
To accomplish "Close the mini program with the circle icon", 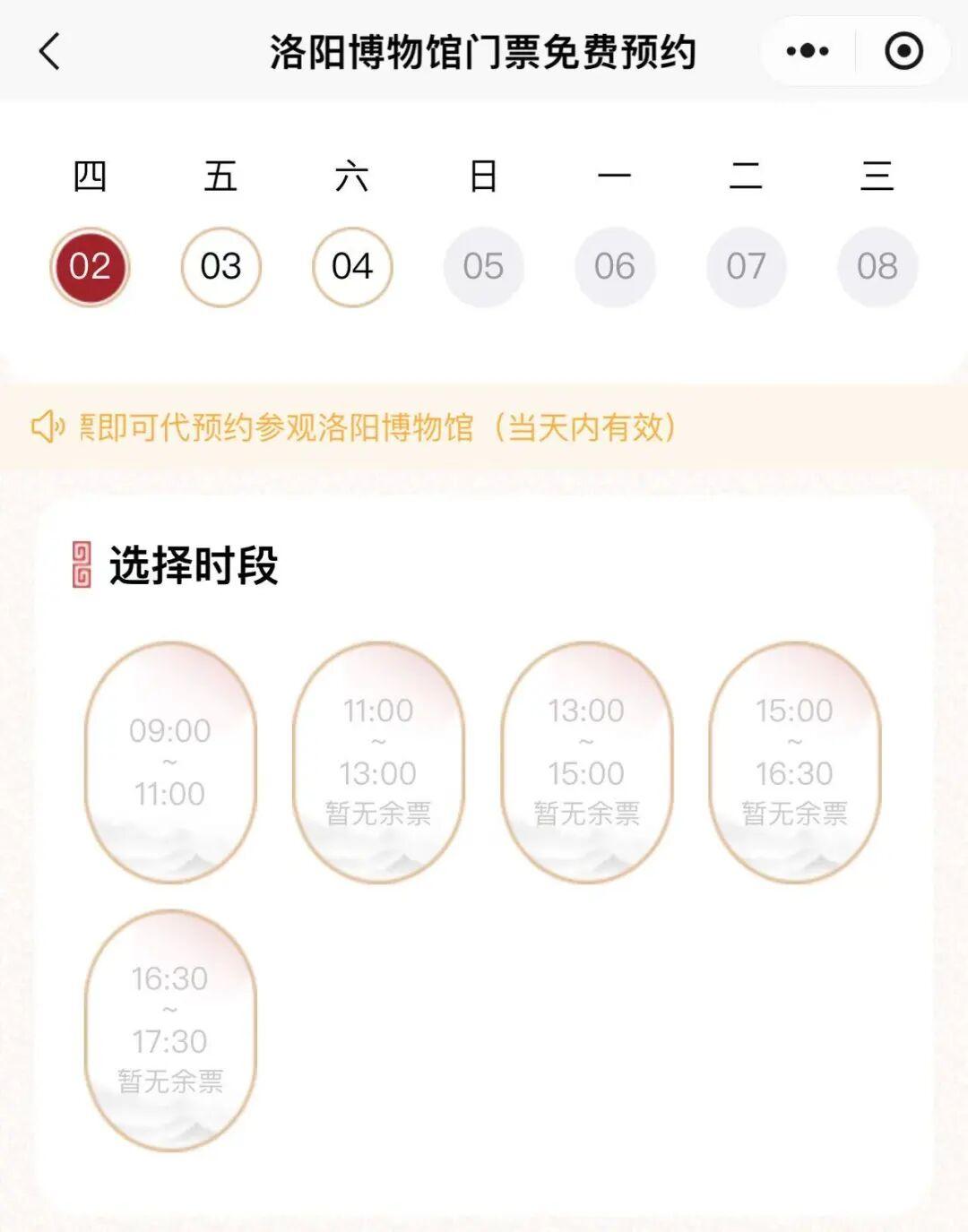I will (x=903, y=51).
